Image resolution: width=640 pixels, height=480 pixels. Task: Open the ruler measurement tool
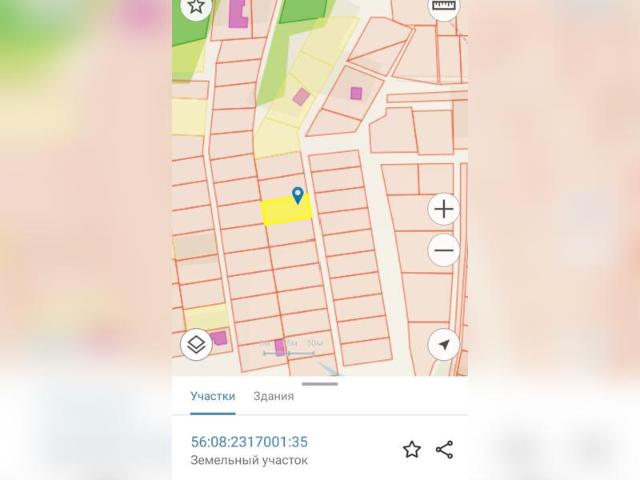point(444,6)
